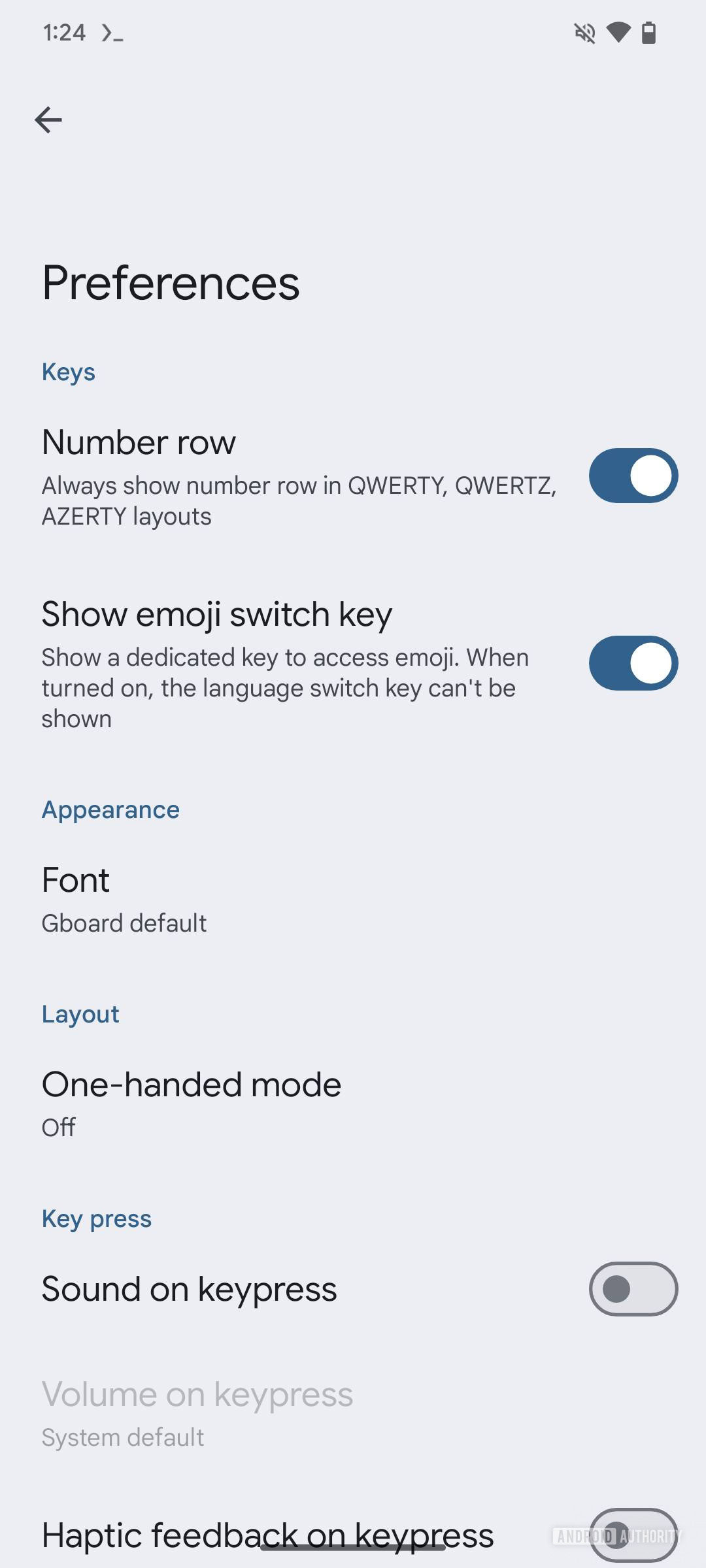Open the Font setting
The image size is (706, 1568).
point(124,899)
